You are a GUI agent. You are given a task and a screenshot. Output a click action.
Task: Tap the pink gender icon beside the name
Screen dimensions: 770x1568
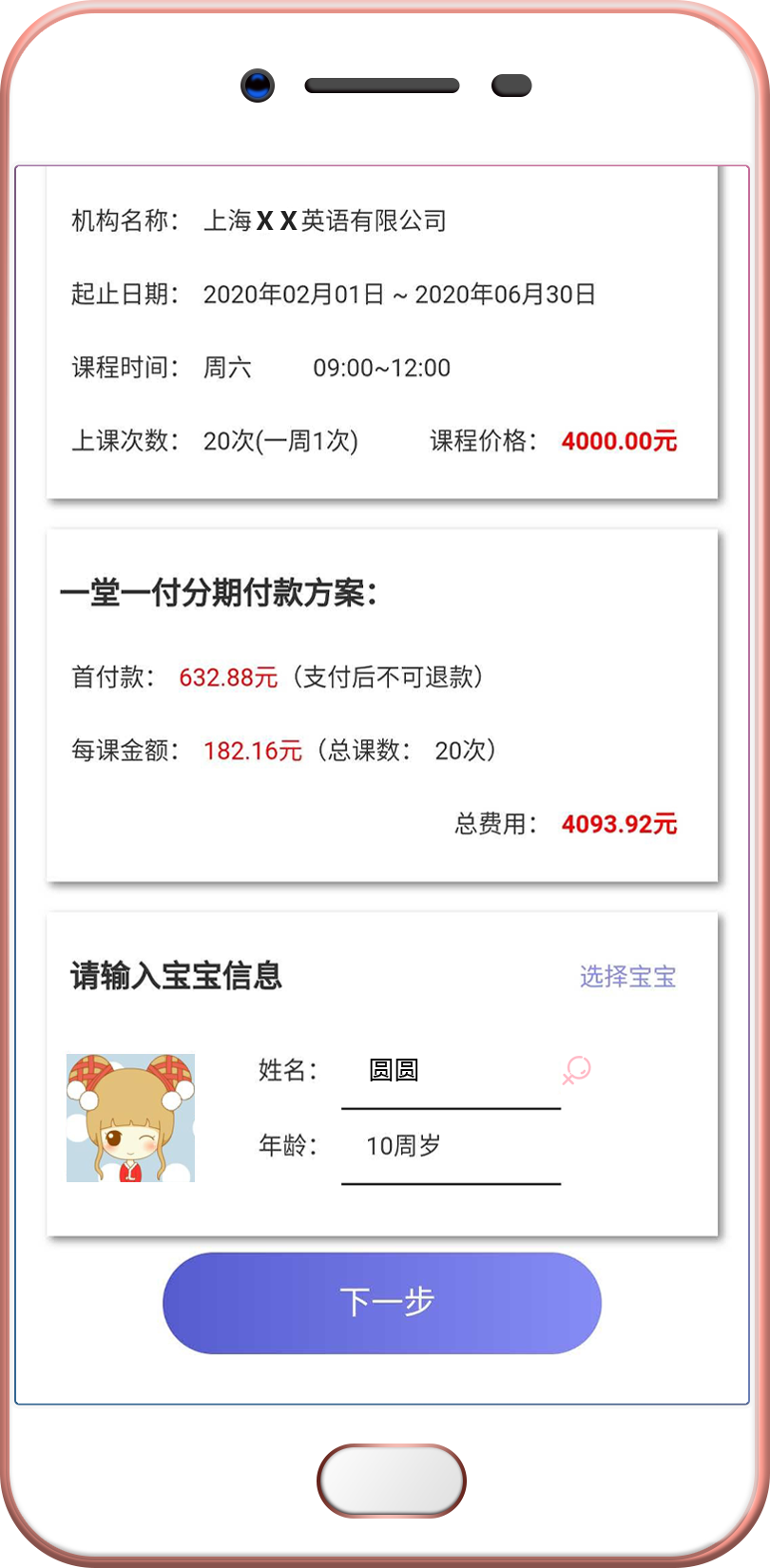coord(576,1070)
